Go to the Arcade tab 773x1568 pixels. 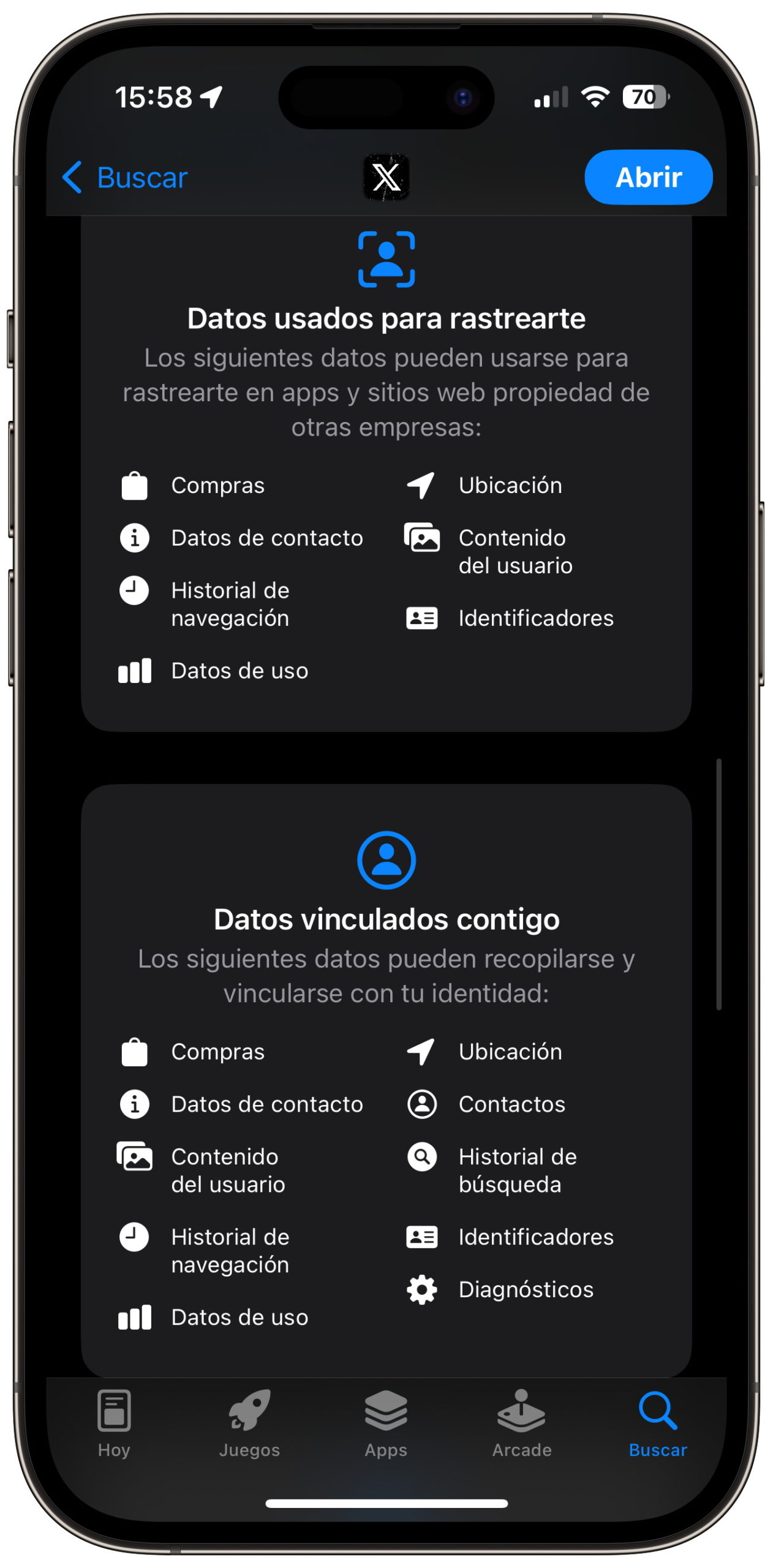coord(522,1424)
